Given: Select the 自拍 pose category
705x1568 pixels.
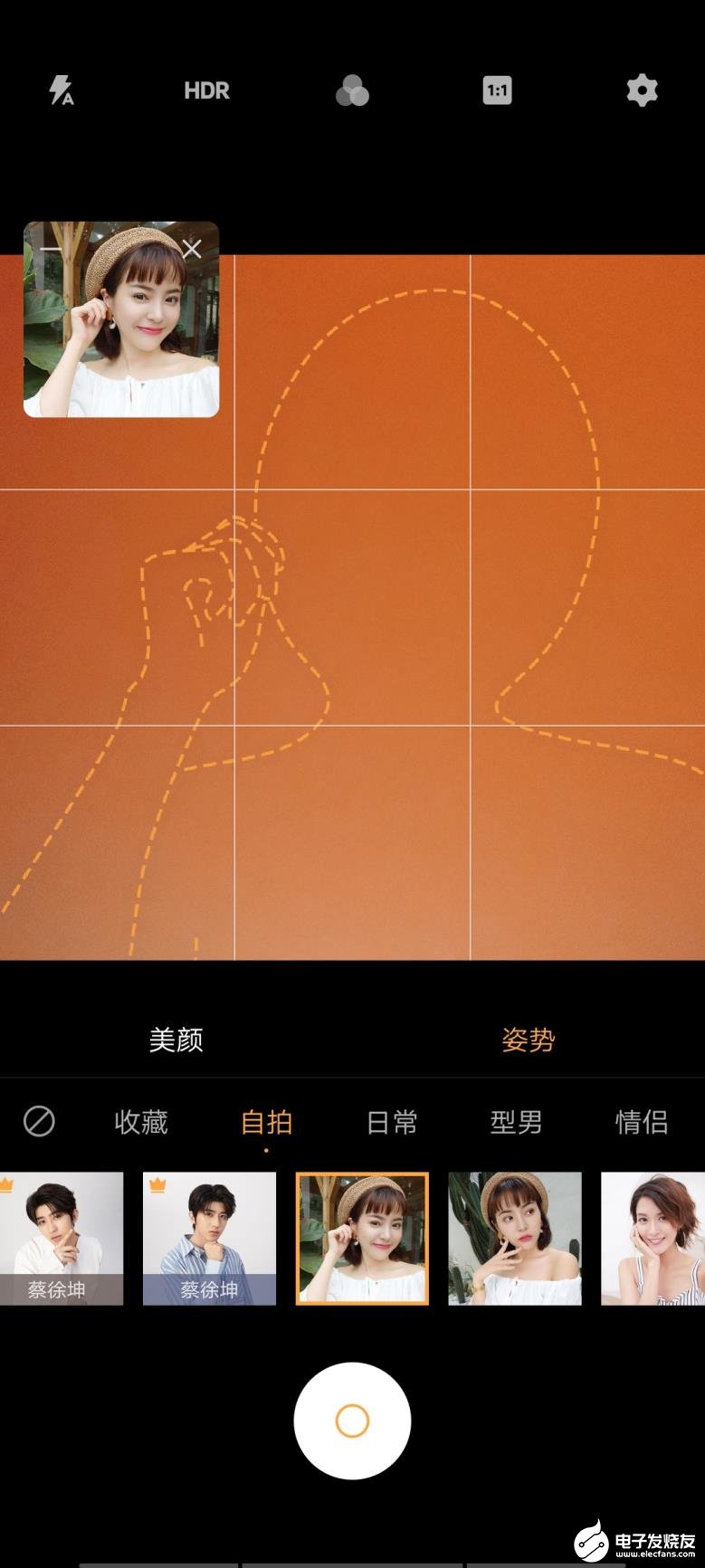Looking at the screenshot, I should (266, 1122).
